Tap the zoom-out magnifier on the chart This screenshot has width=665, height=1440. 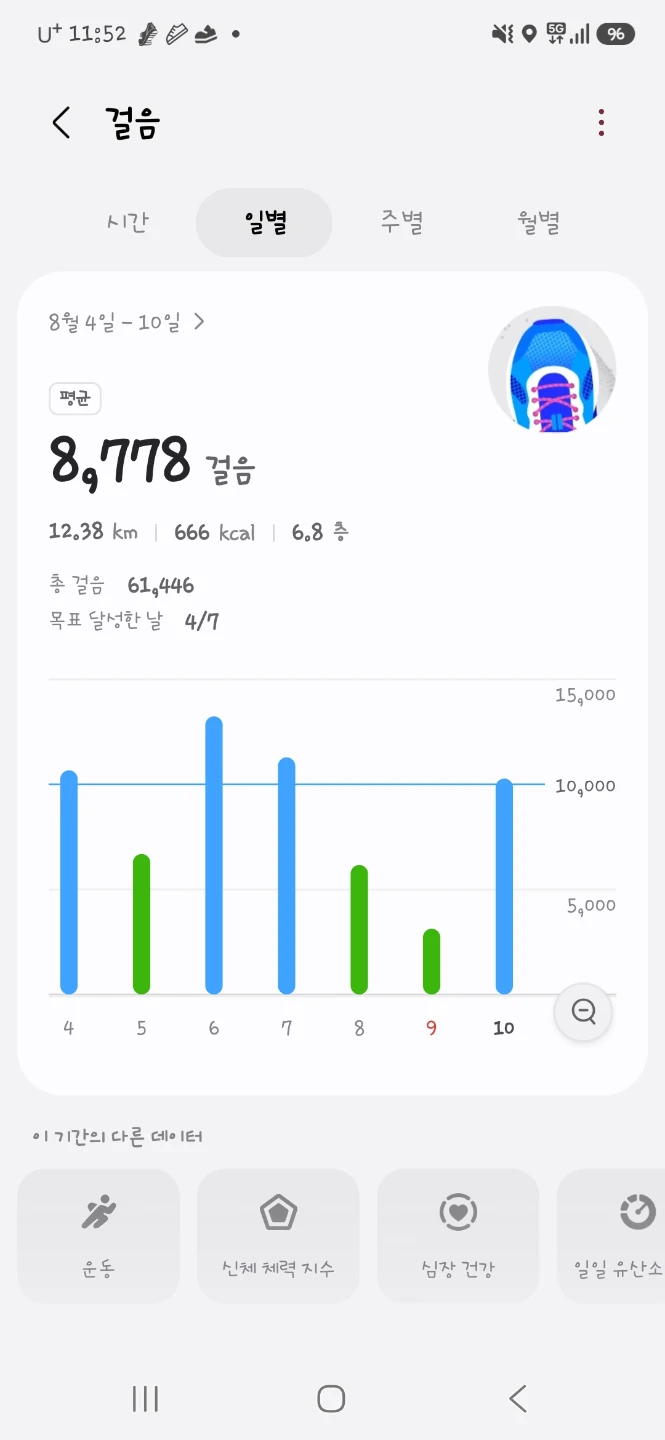(x=584, y=1013)
